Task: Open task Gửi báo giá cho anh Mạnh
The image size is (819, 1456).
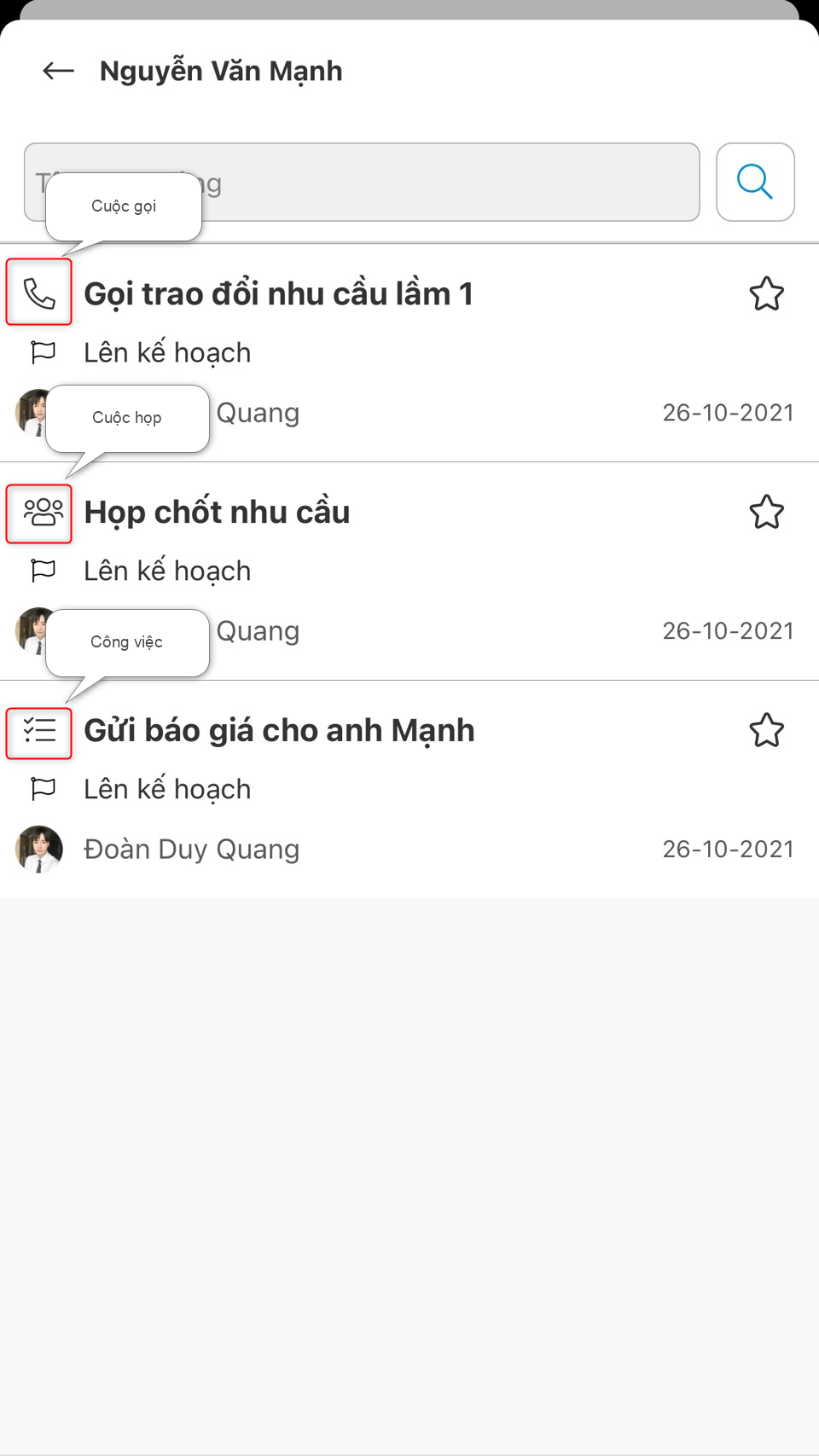Action: 279,731
